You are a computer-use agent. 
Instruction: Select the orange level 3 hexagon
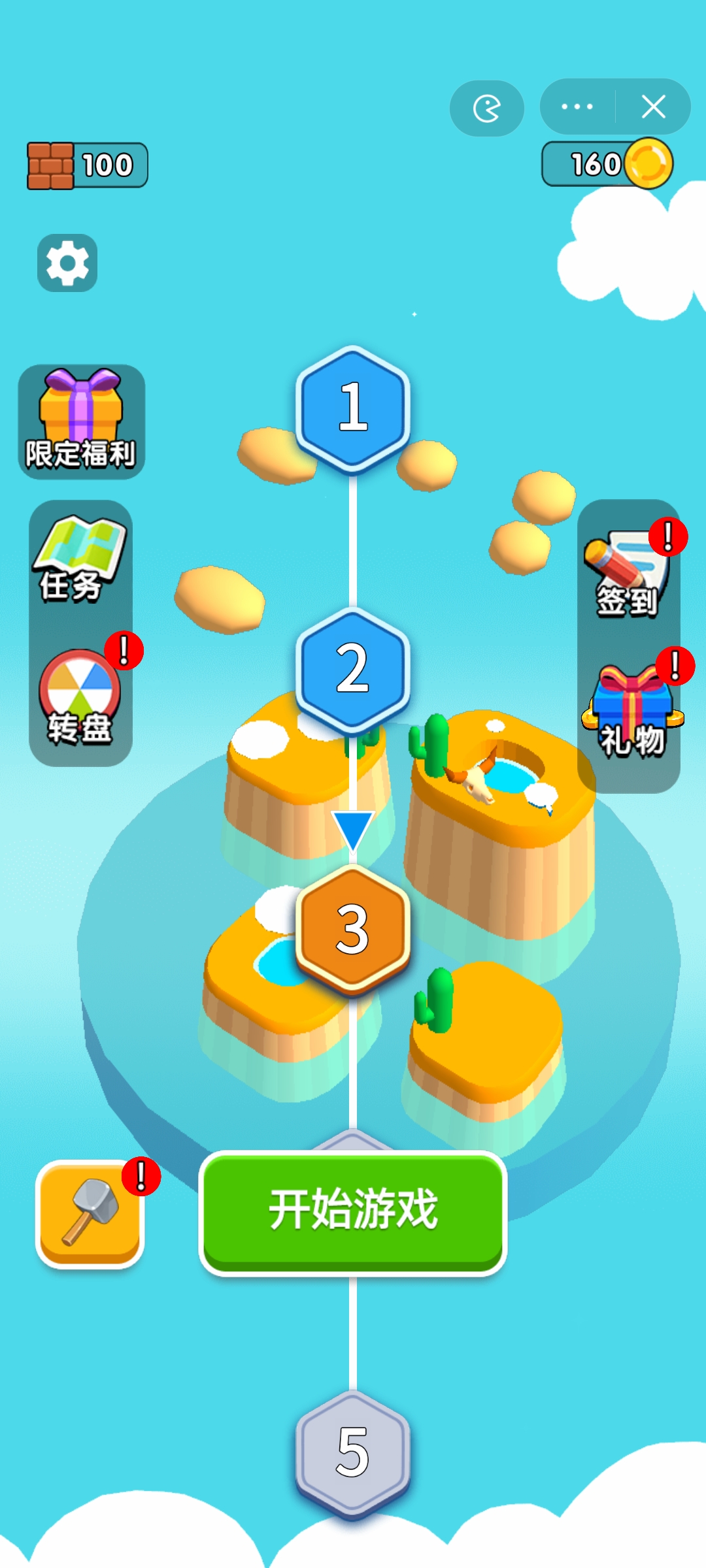tap(353, 929)
